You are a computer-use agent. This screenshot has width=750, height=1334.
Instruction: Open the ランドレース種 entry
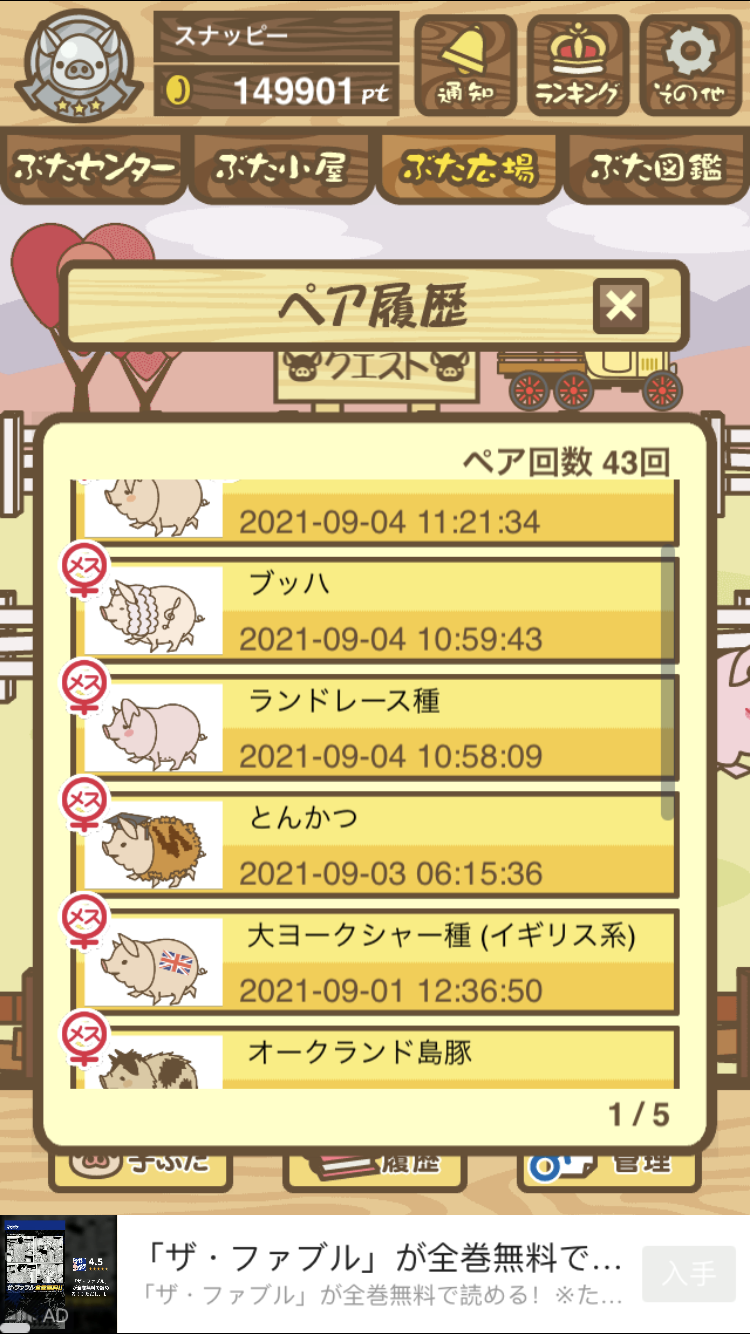click(x=375, y=727)
